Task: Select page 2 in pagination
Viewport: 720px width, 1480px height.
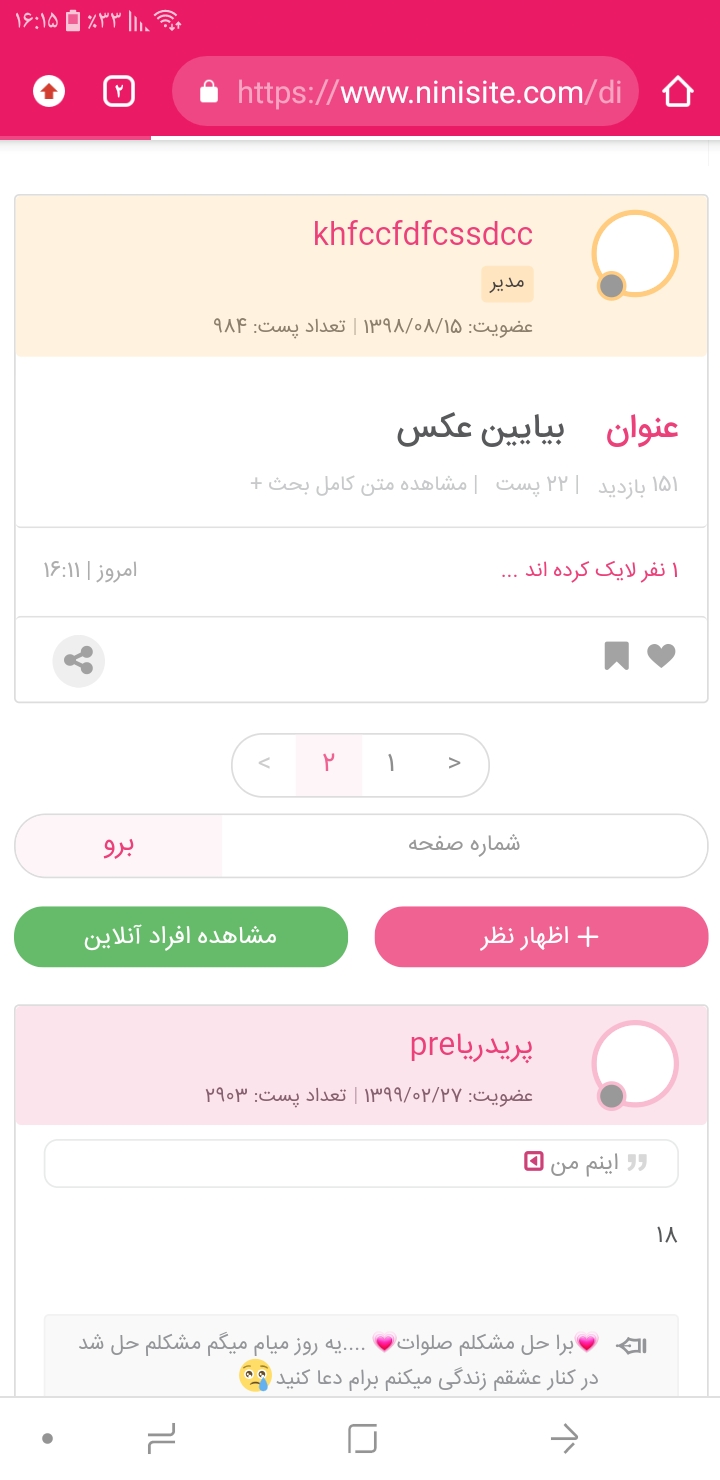Action: click(x=328, y=764)
